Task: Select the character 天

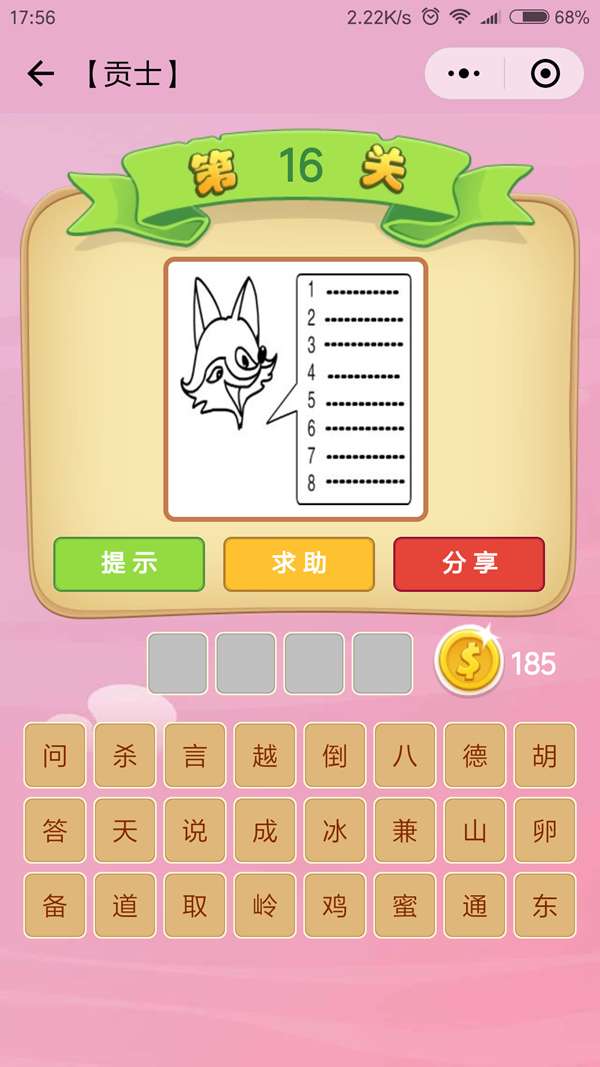Action: click(125, 830)
